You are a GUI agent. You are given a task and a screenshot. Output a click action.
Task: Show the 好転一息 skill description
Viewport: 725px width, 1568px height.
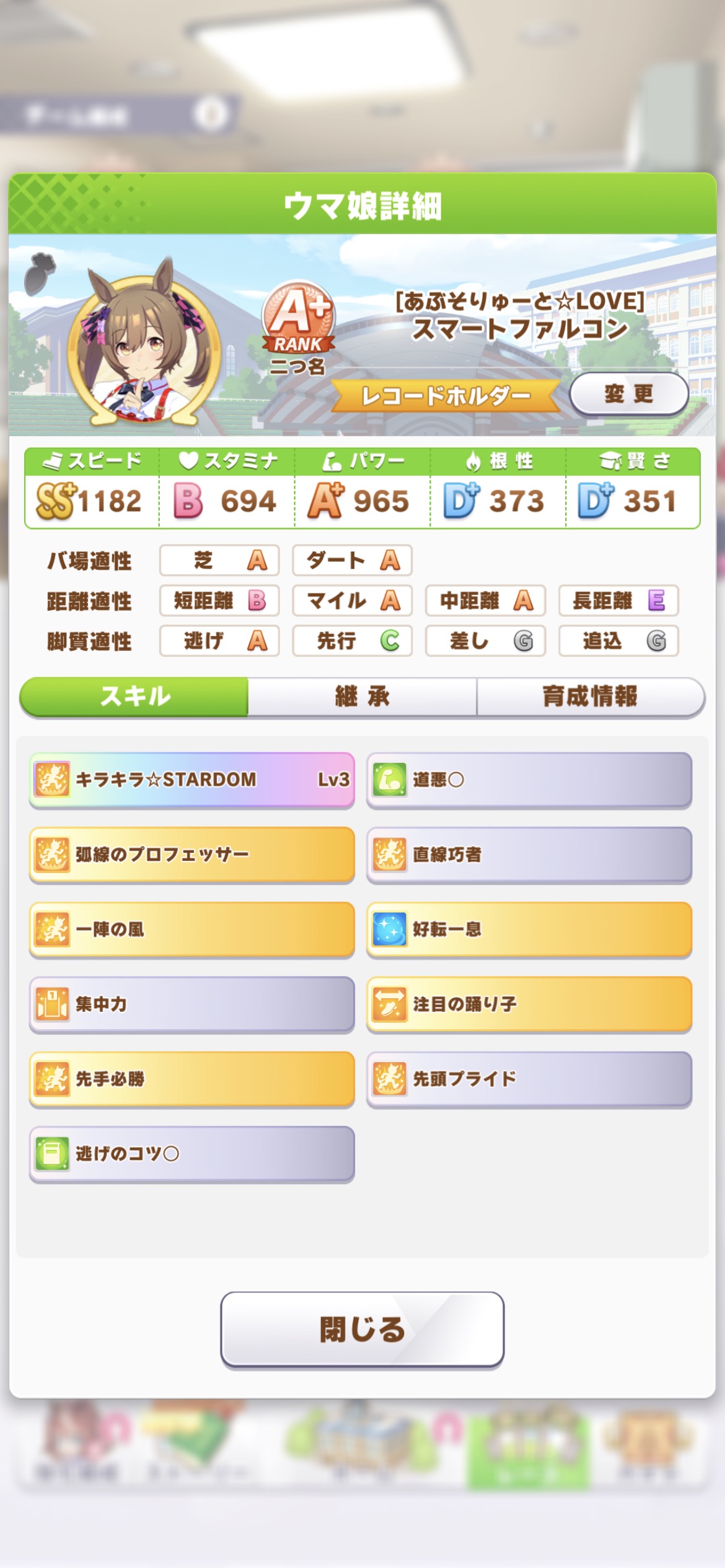click(529, 930)
